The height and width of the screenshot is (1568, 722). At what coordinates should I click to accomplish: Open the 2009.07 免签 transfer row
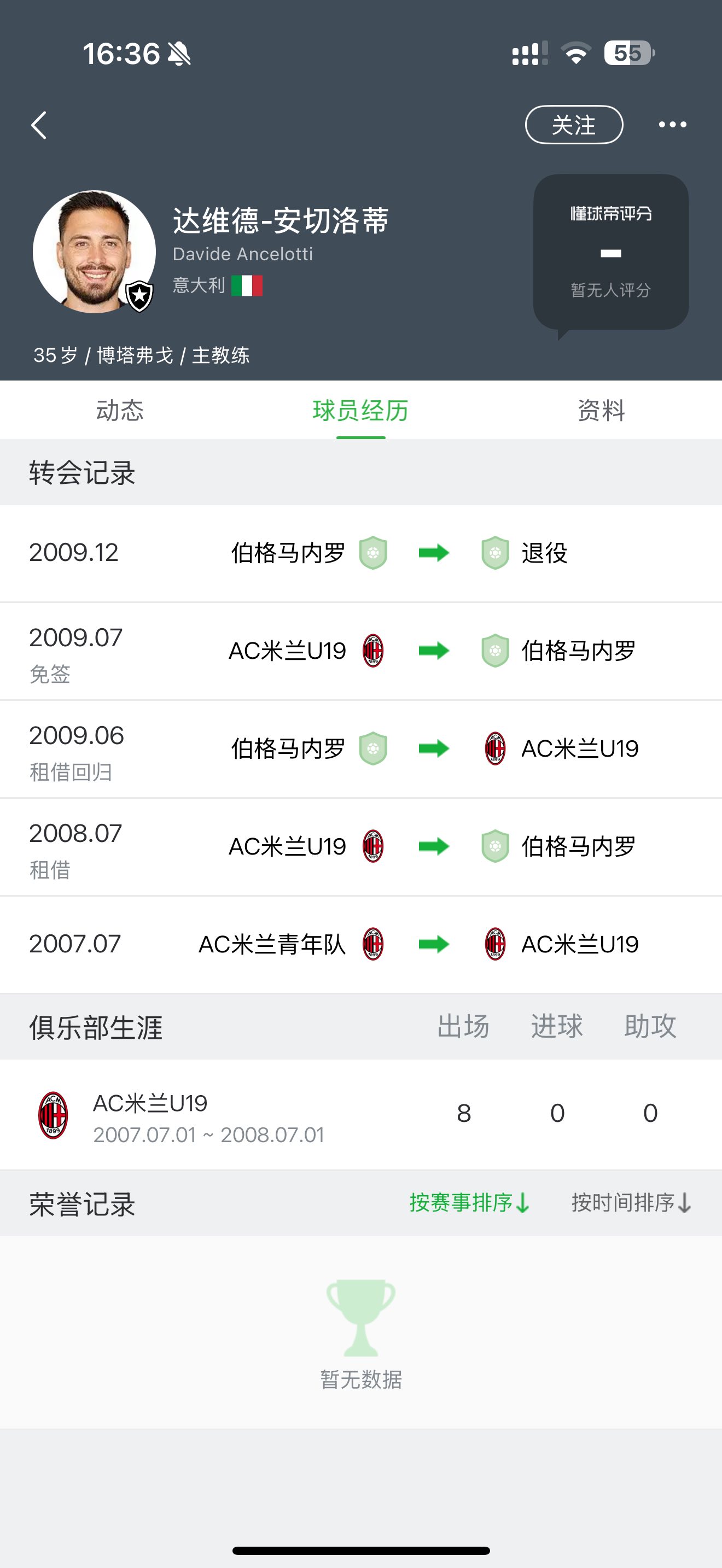tap(361, 651)
